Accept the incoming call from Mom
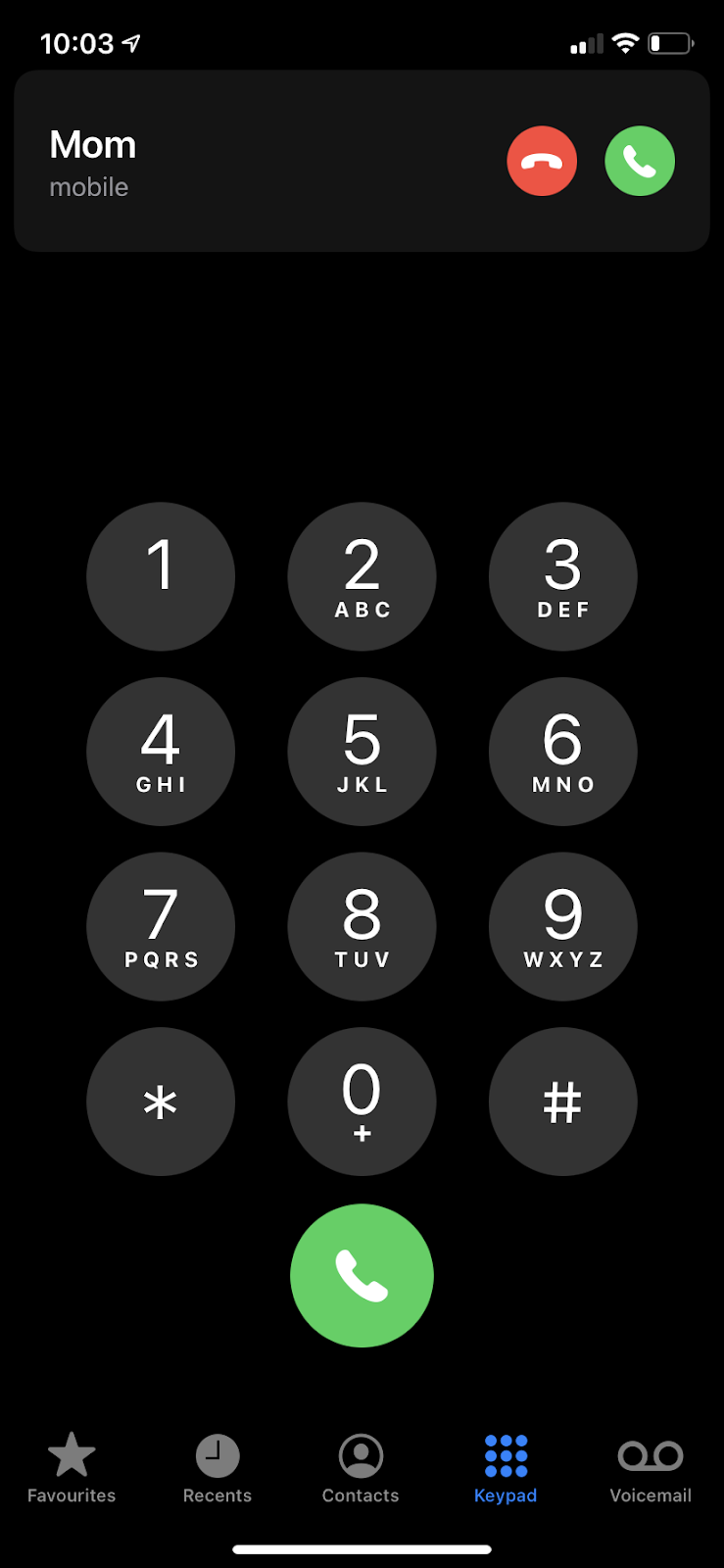Viewport: 724px width, 1568px height. point(640,161)
